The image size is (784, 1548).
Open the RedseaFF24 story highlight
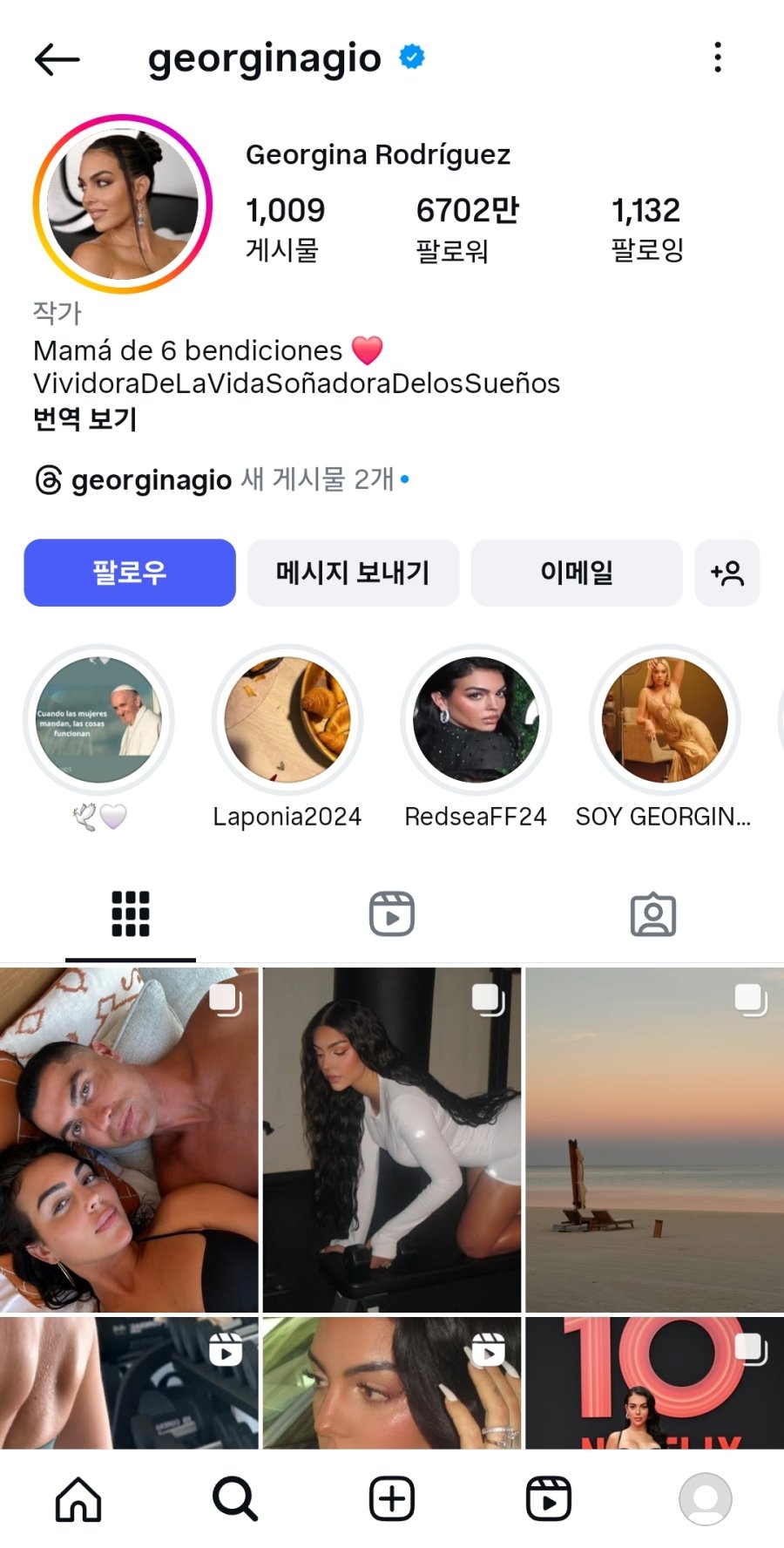click(x=476, y=720)
